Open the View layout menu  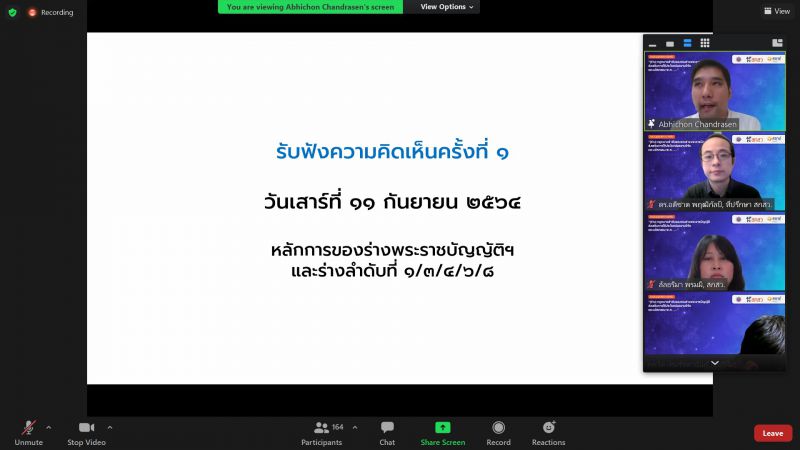(x=776, y=11)
